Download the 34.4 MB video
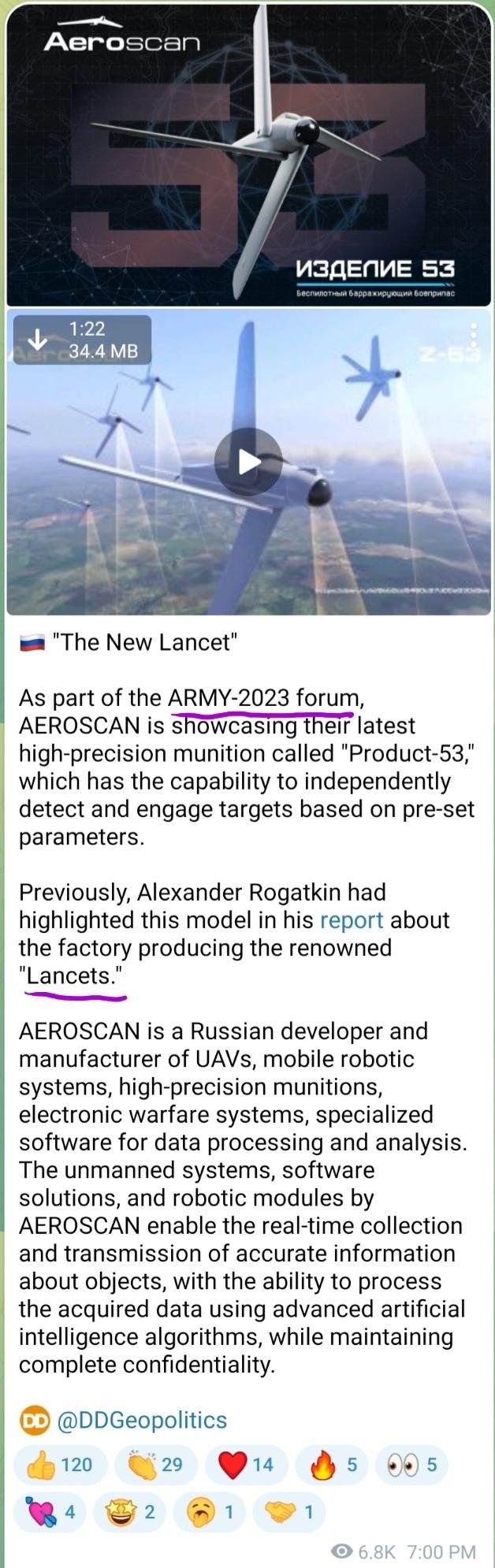495x1568 pixels. [37, 340]
